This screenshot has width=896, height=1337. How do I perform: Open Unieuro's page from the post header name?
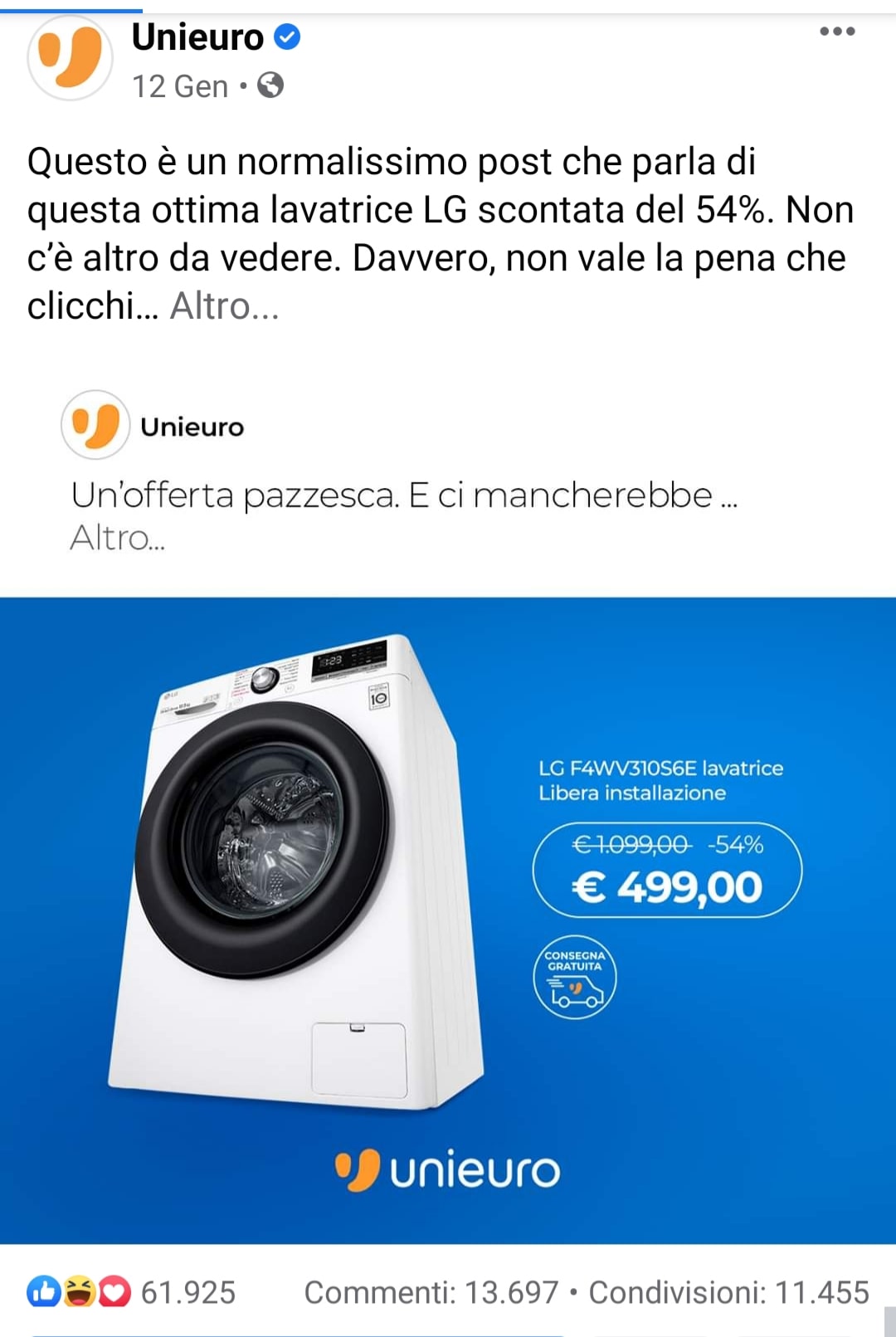197,37
